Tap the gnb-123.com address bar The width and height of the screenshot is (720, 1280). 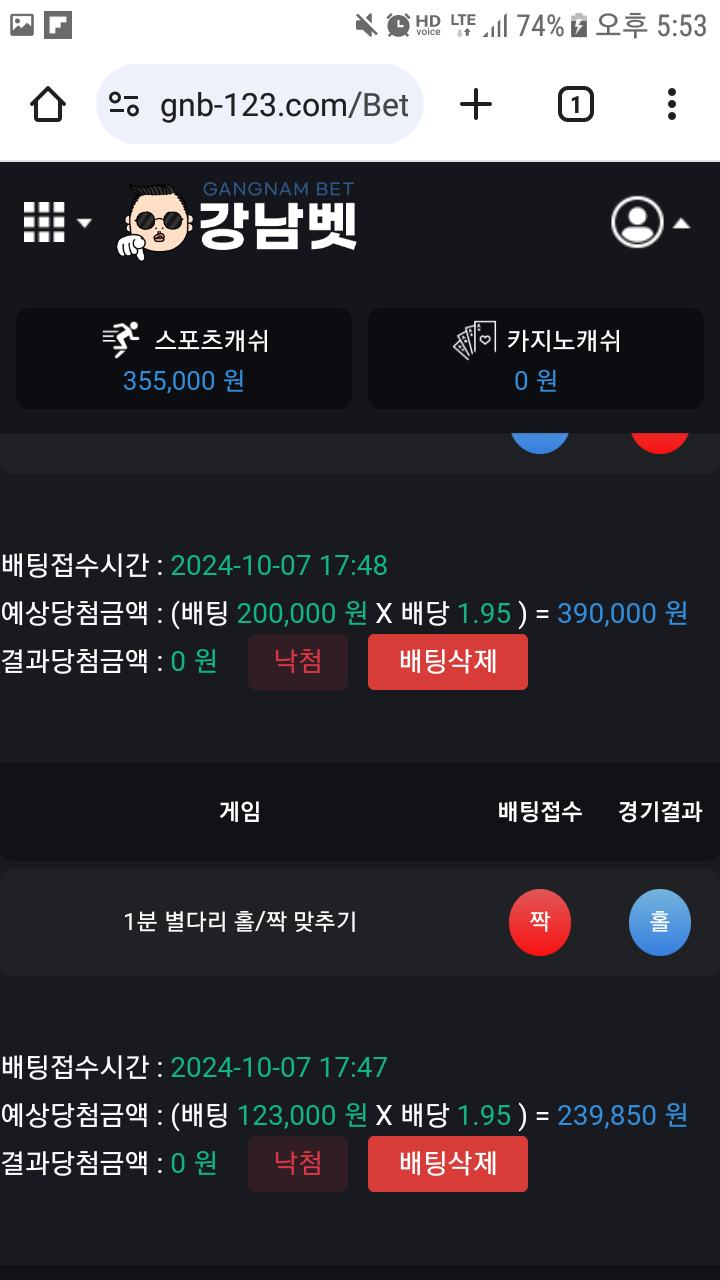[x=260, y=104]
